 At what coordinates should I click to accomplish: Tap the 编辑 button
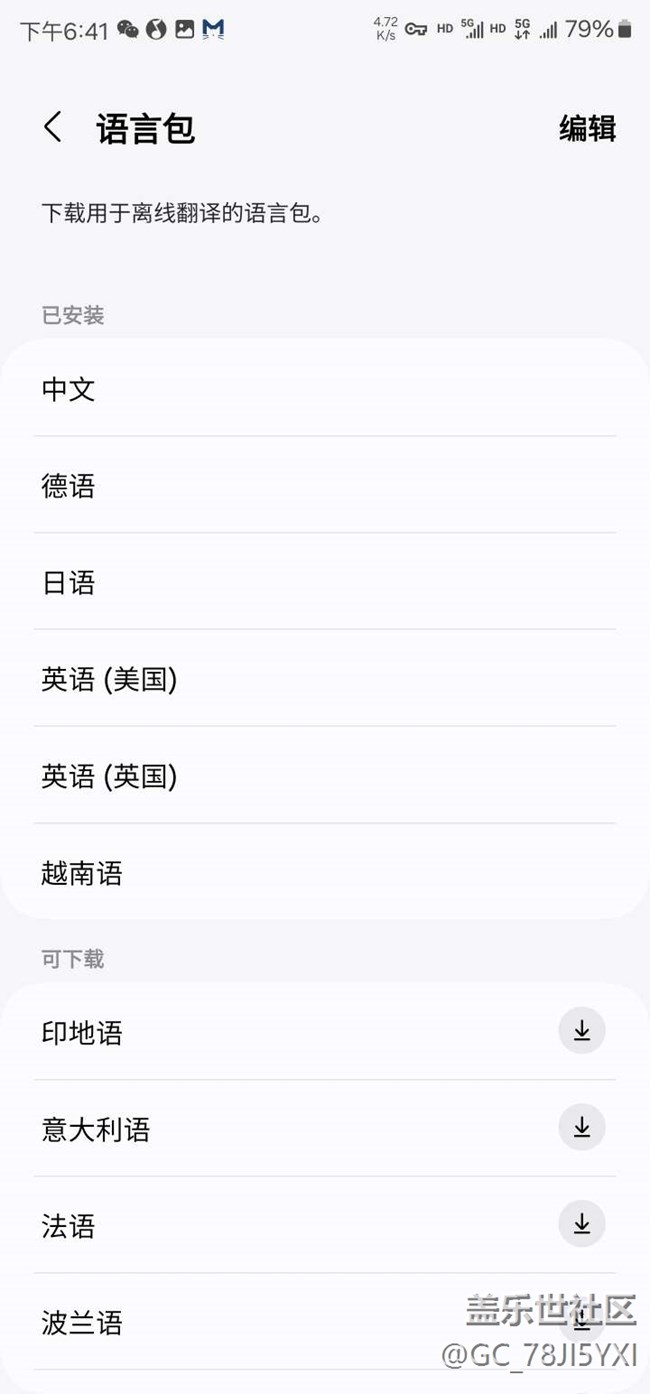(587, 129)
